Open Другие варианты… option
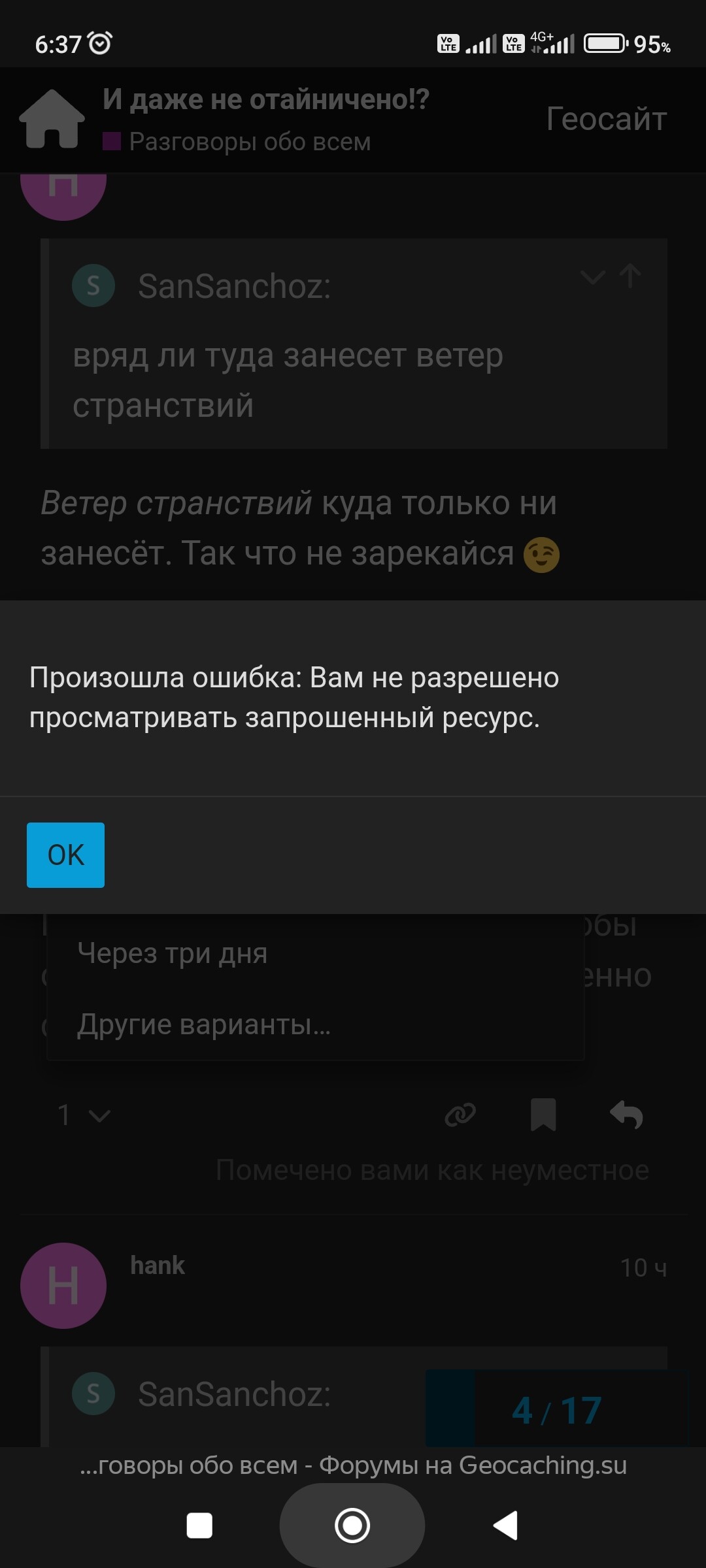The width and height of the screenshot is (706, 1568). 204,1024
